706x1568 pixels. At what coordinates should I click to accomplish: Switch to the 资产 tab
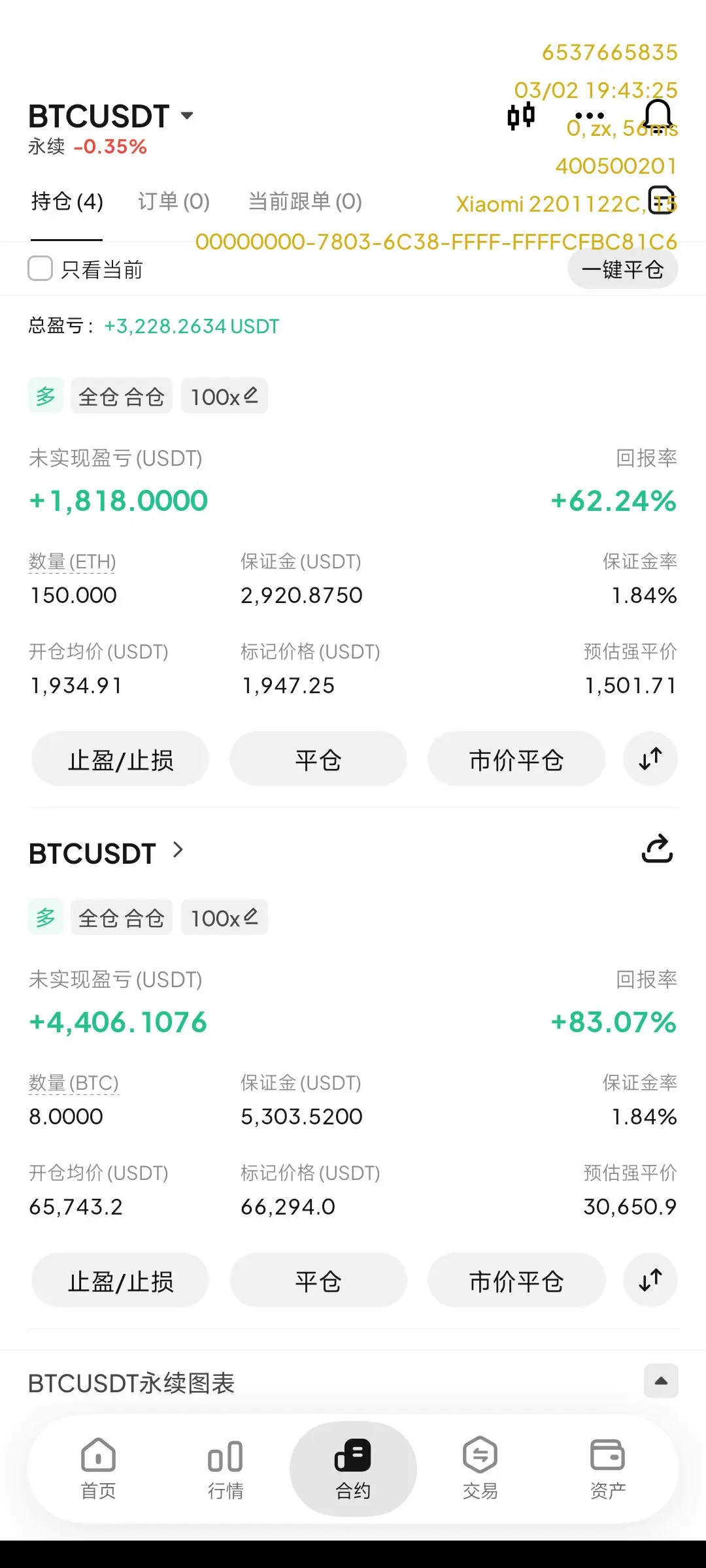click(608, 1469)
